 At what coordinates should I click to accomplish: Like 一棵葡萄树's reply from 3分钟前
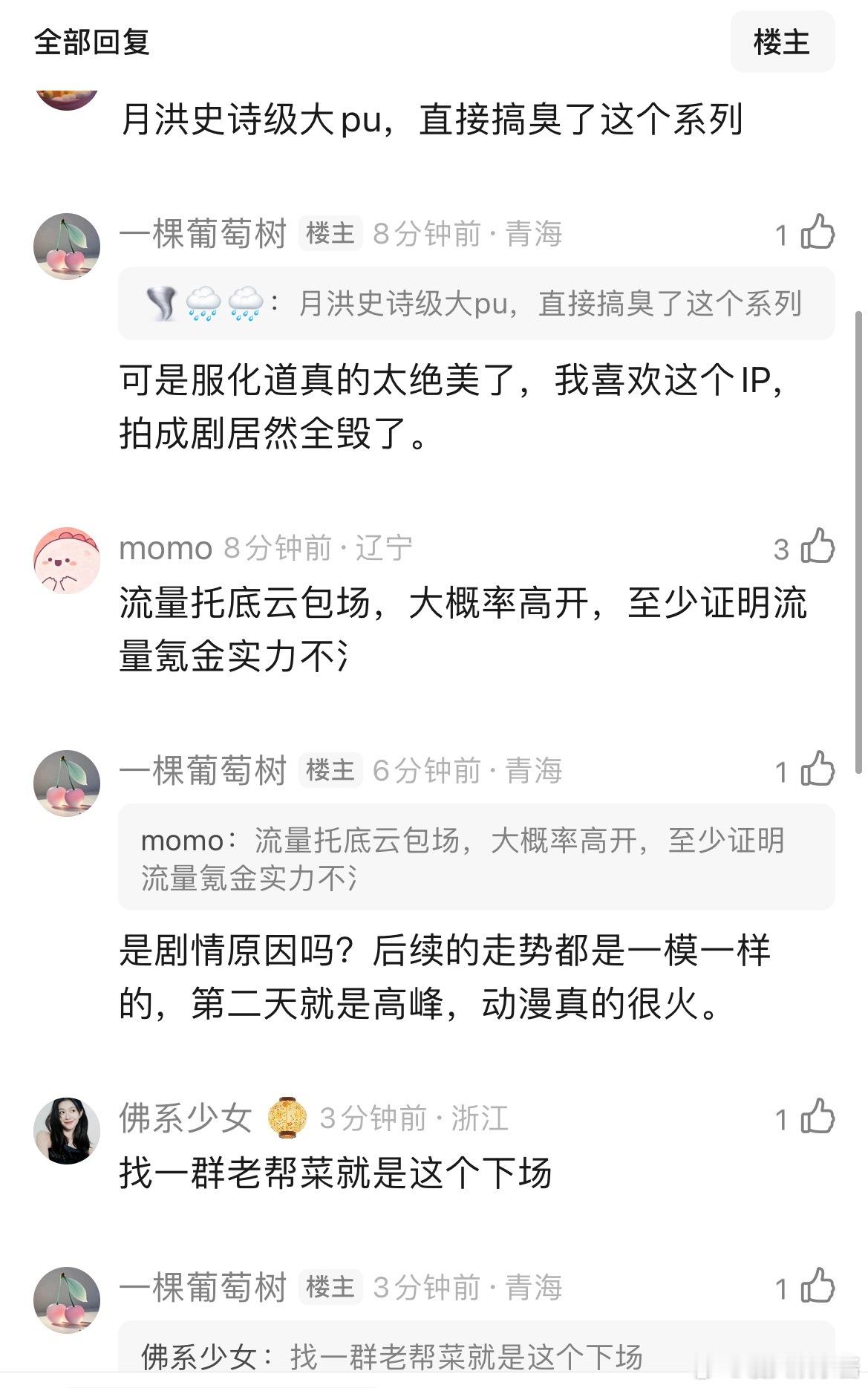click(x=818, y=1286)
